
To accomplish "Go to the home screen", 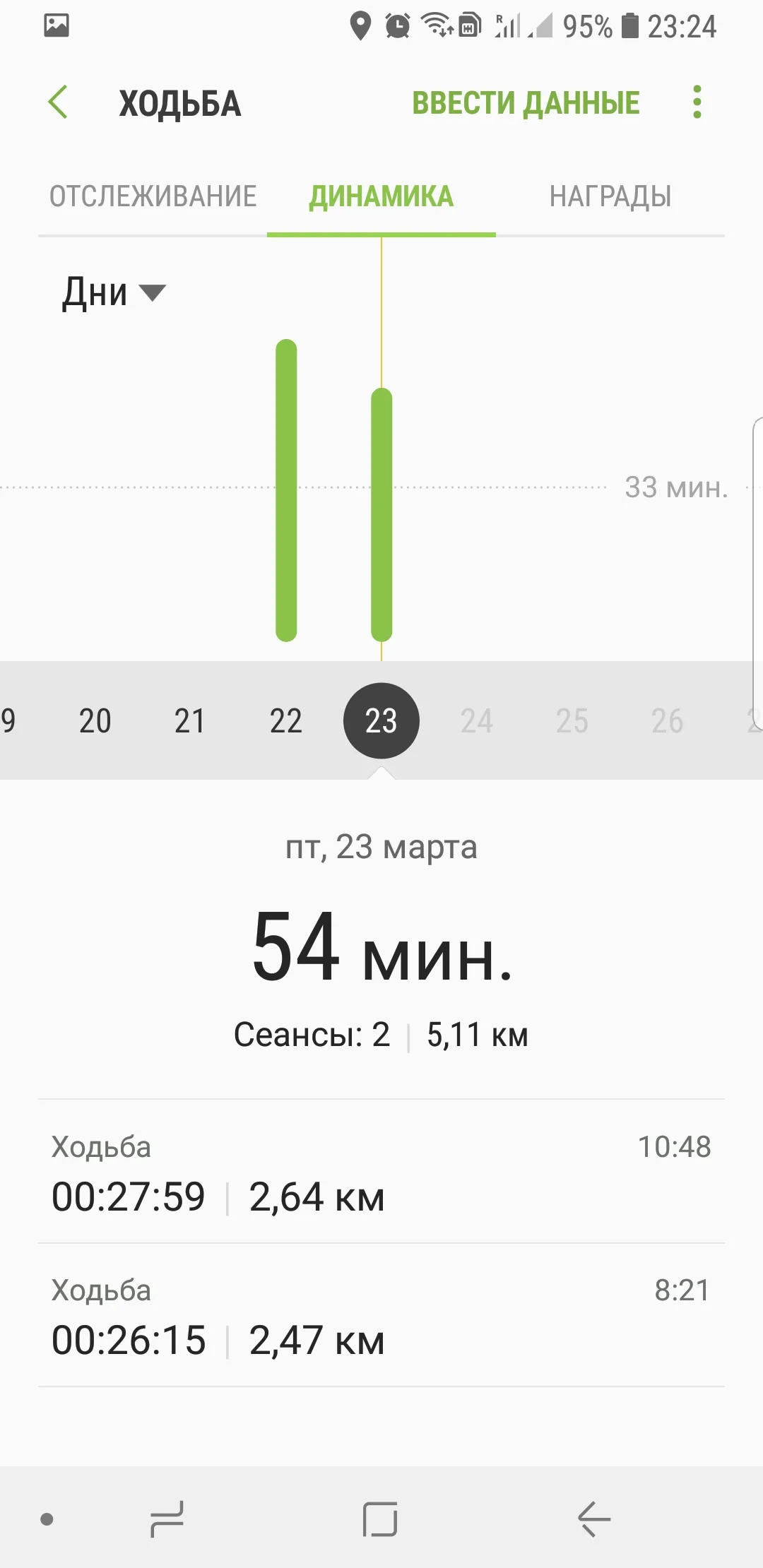I will tap(380, 1519).
